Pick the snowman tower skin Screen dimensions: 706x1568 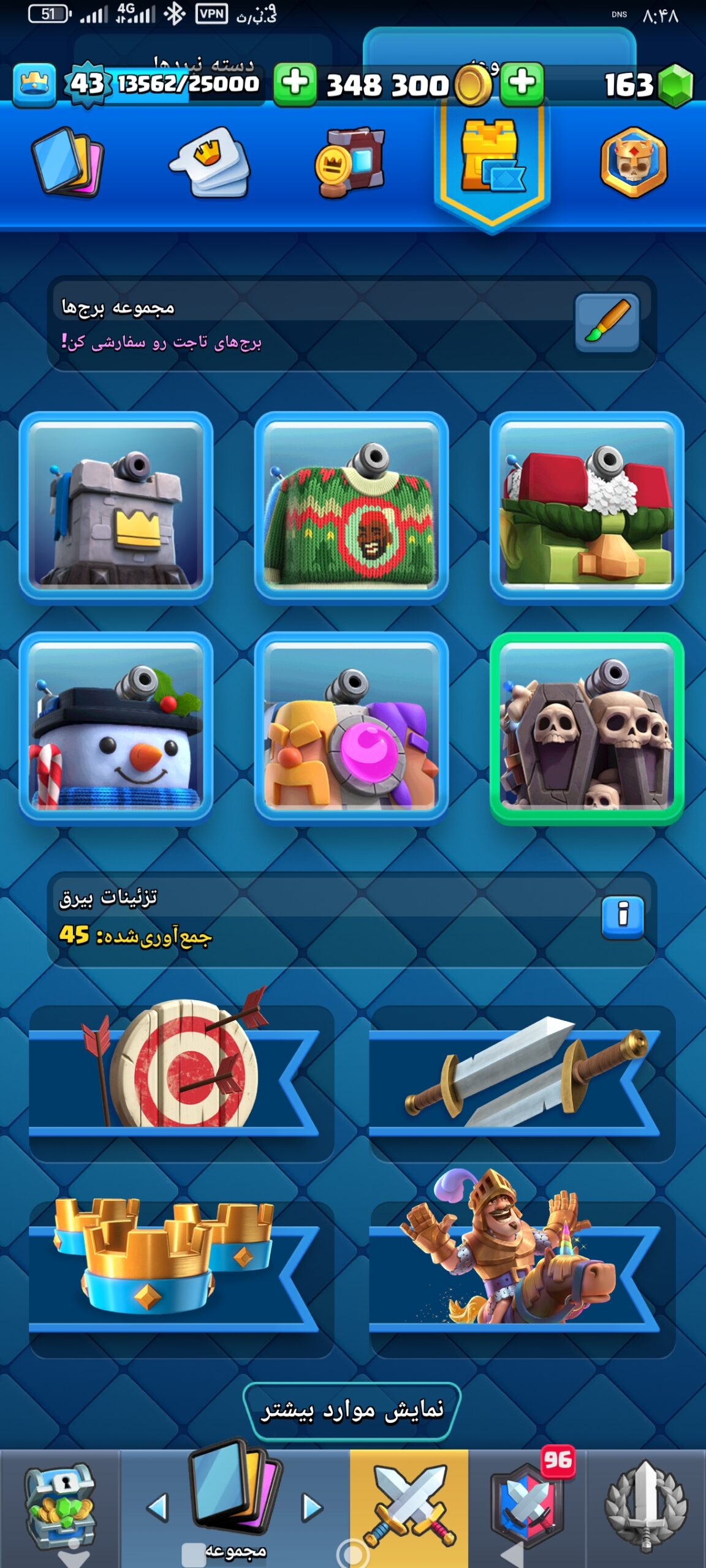coord(116,728)
